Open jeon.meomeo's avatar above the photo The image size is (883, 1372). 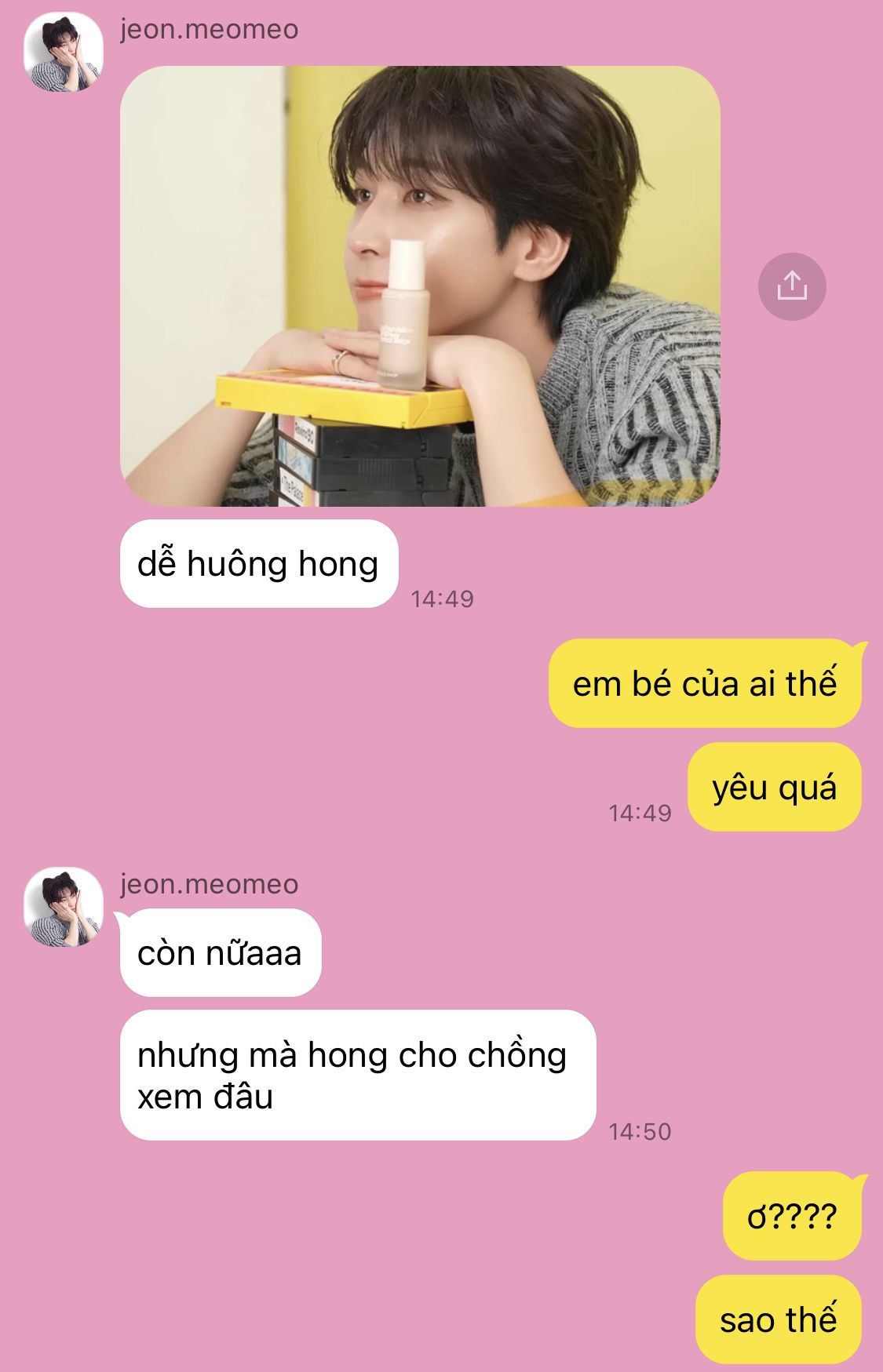[x=64, y=52]
